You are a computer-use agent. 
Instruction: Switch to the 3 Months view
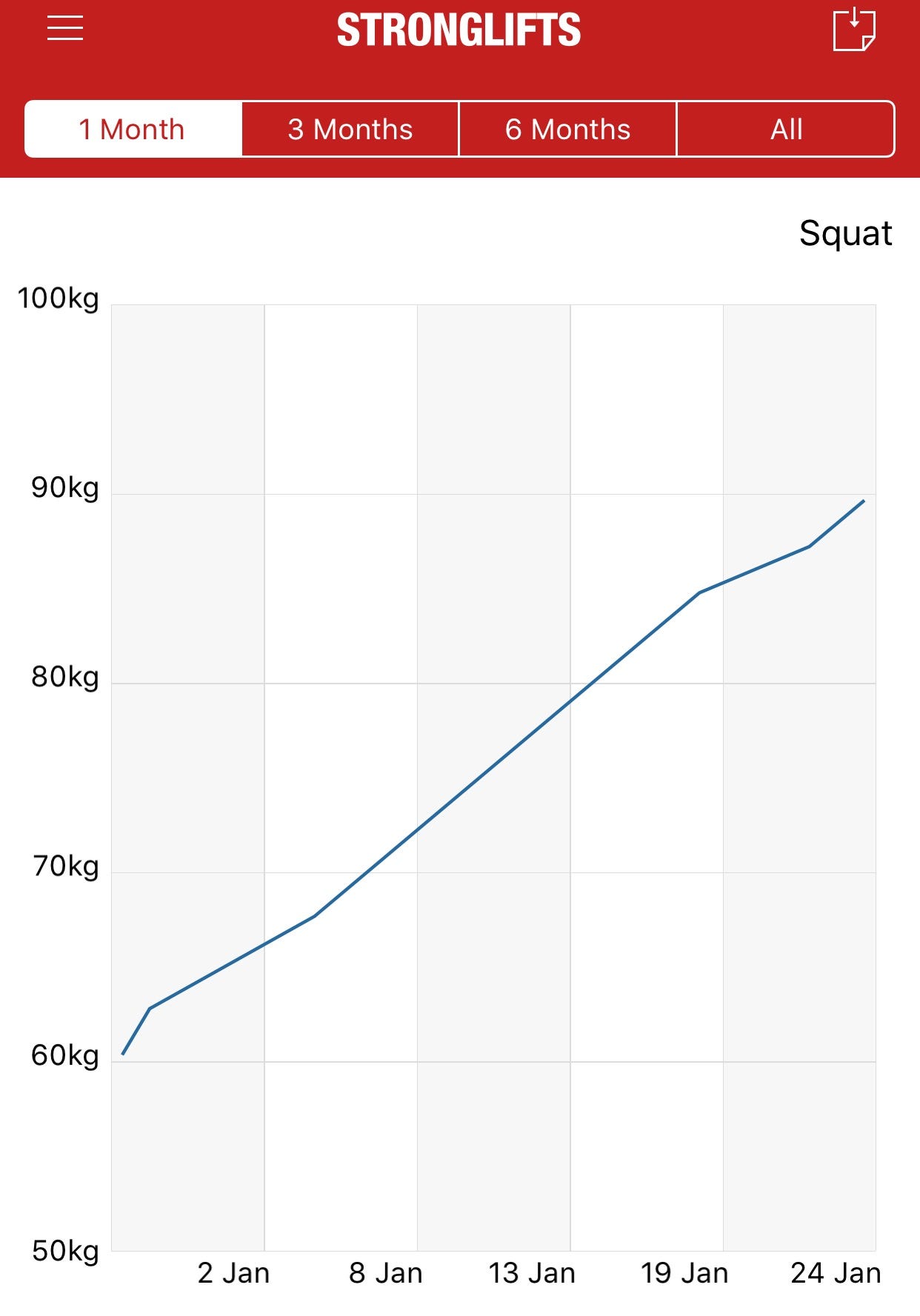point(350,130)
